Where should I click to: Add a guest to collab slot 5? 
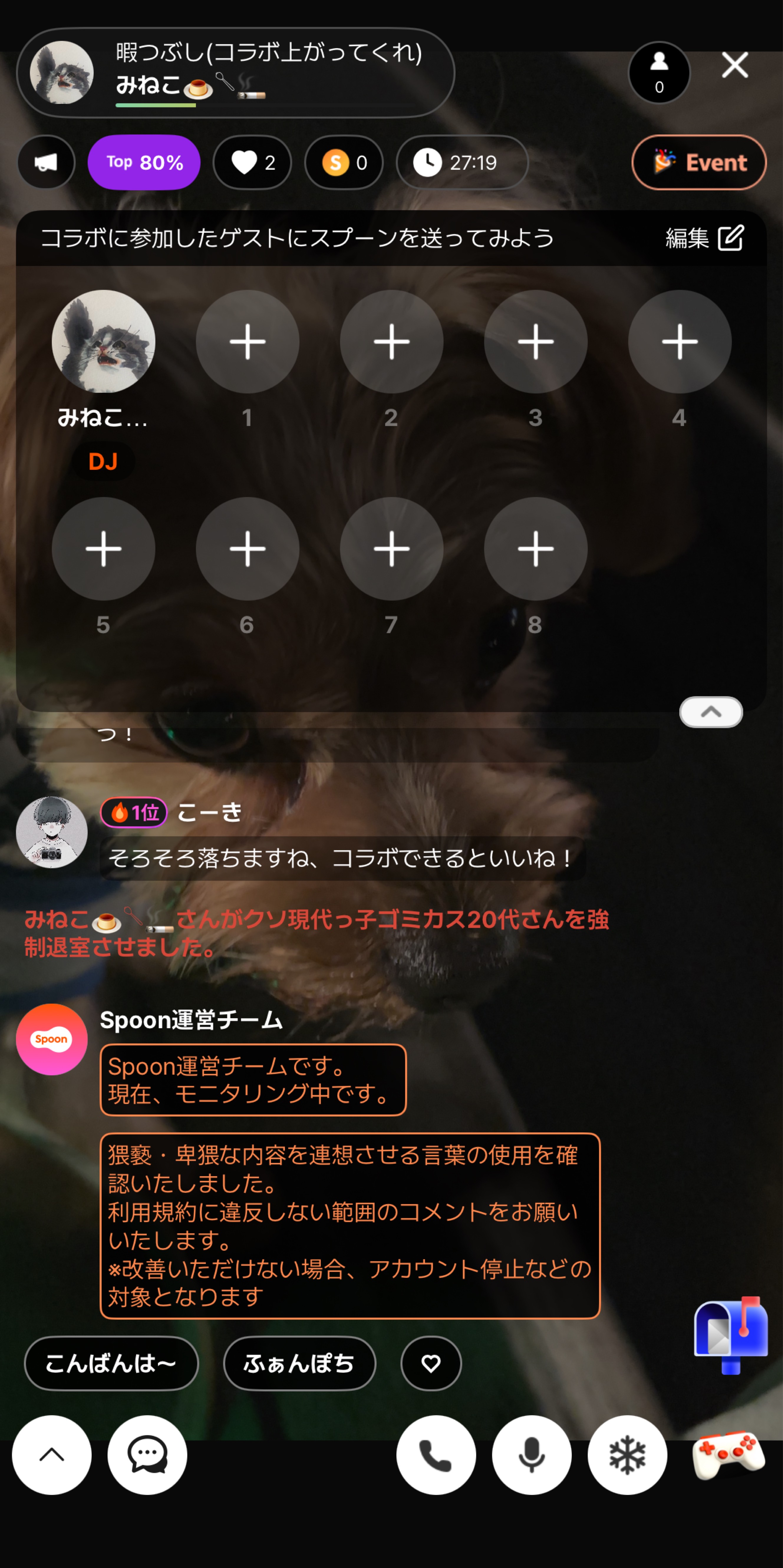[x=103, y=548]
